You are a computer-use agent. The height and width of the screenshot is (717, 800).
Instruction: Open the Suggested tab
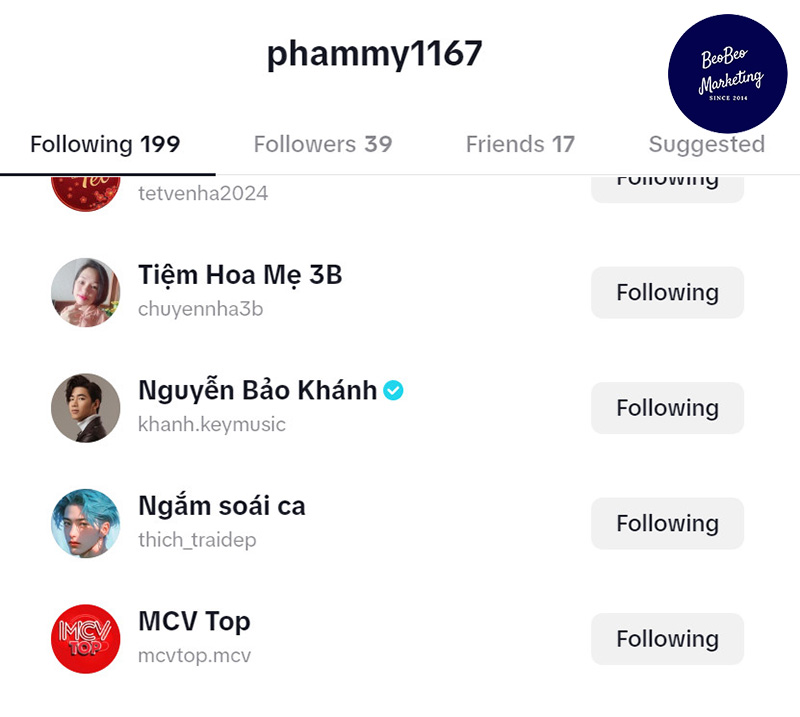pos(706,144)
